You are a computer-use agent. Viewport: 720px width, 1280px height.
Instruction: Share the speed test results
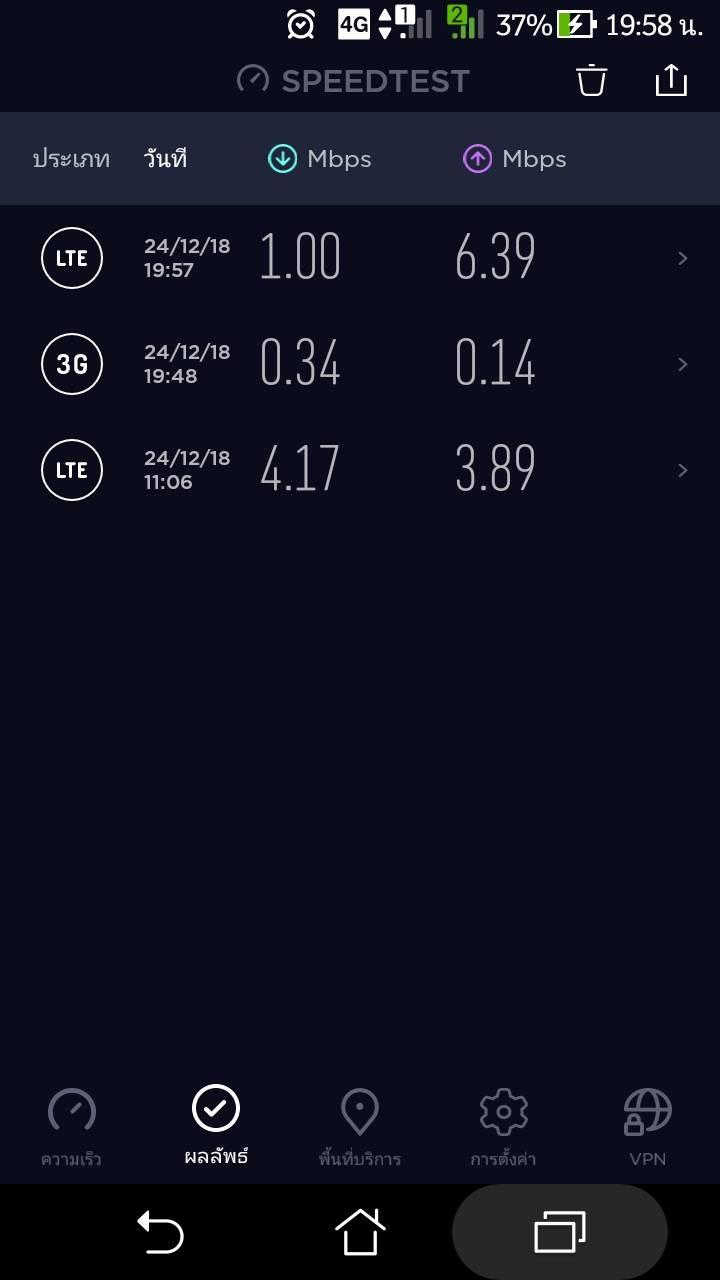pyautogui.click(x=671, y=80)
